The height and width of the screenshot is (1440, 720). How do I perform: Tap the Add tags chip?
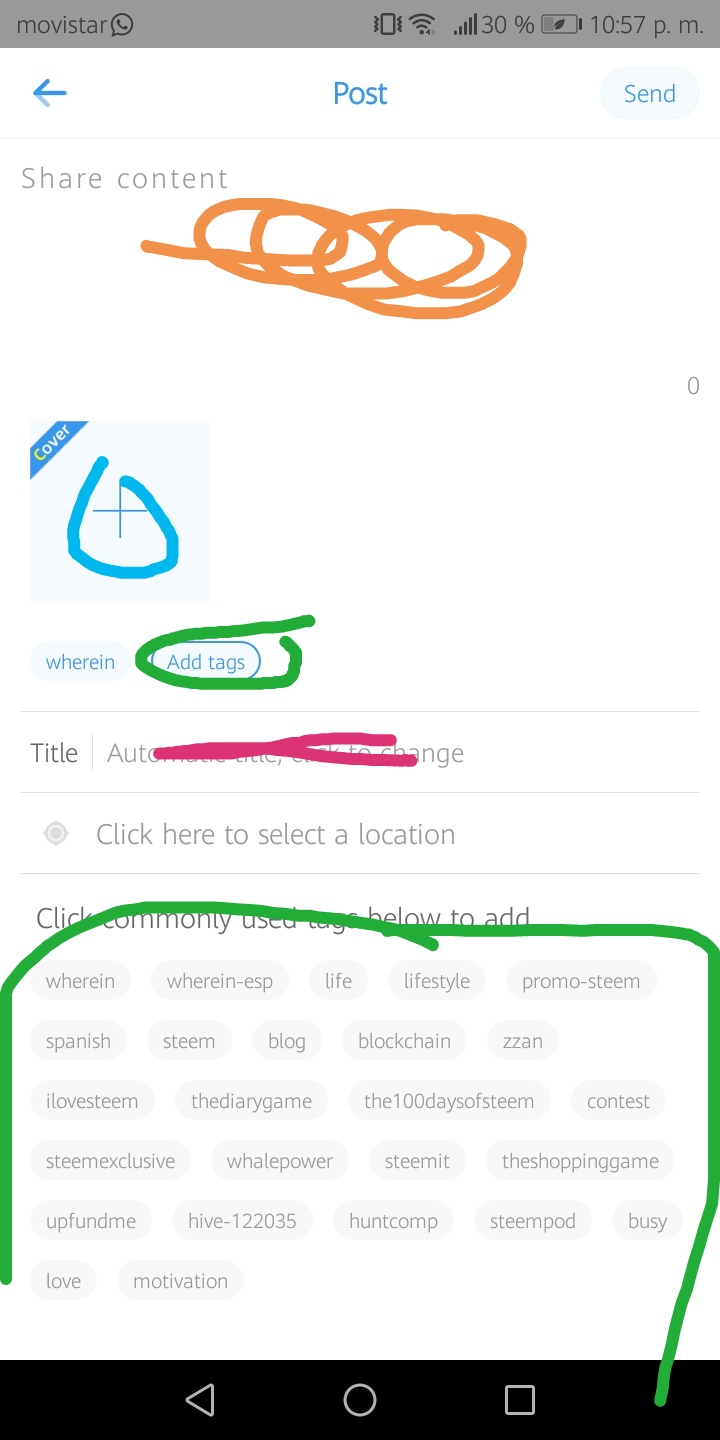click(206, 662)
